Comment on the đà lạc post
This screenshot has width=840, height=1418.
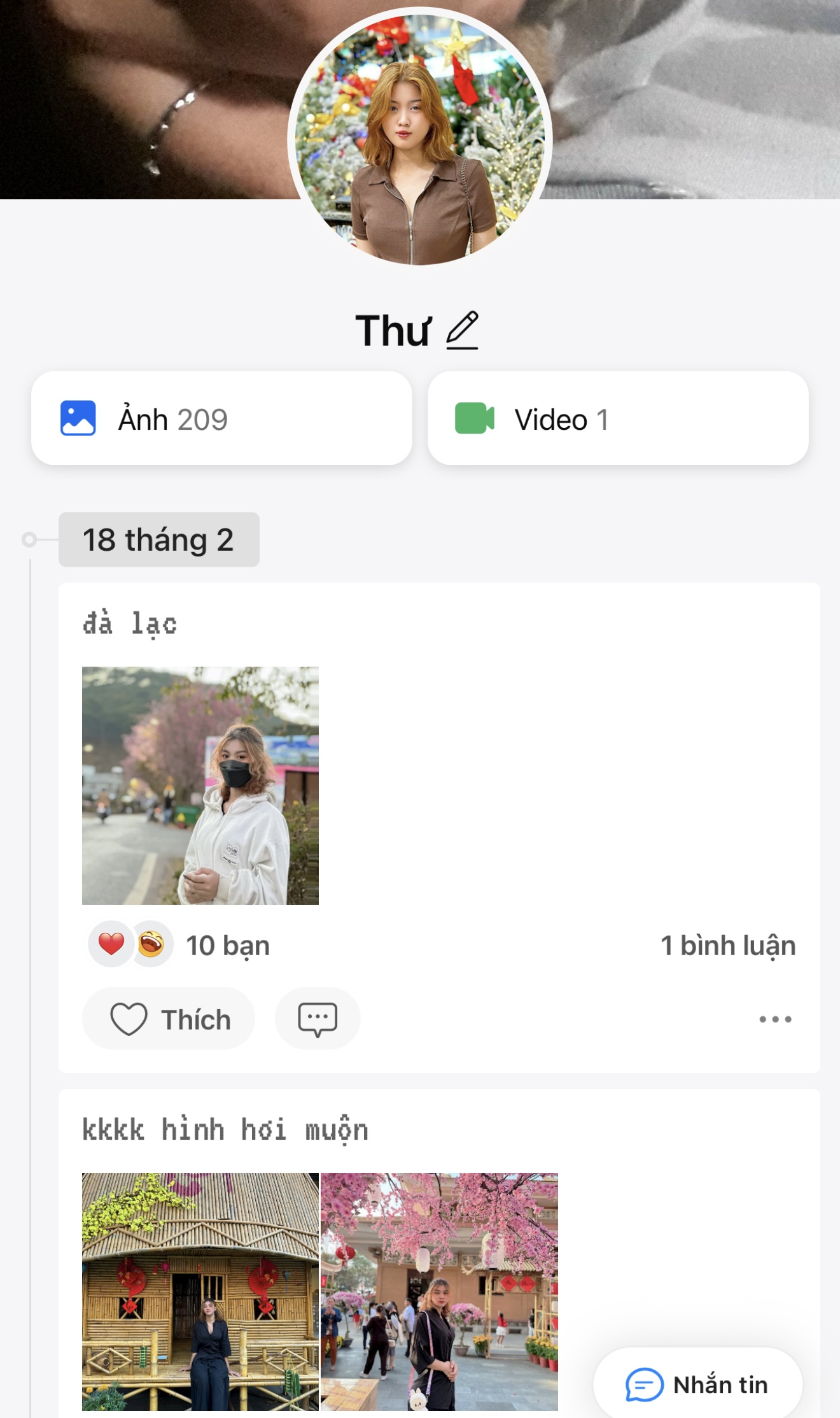tap(318, 1019)
